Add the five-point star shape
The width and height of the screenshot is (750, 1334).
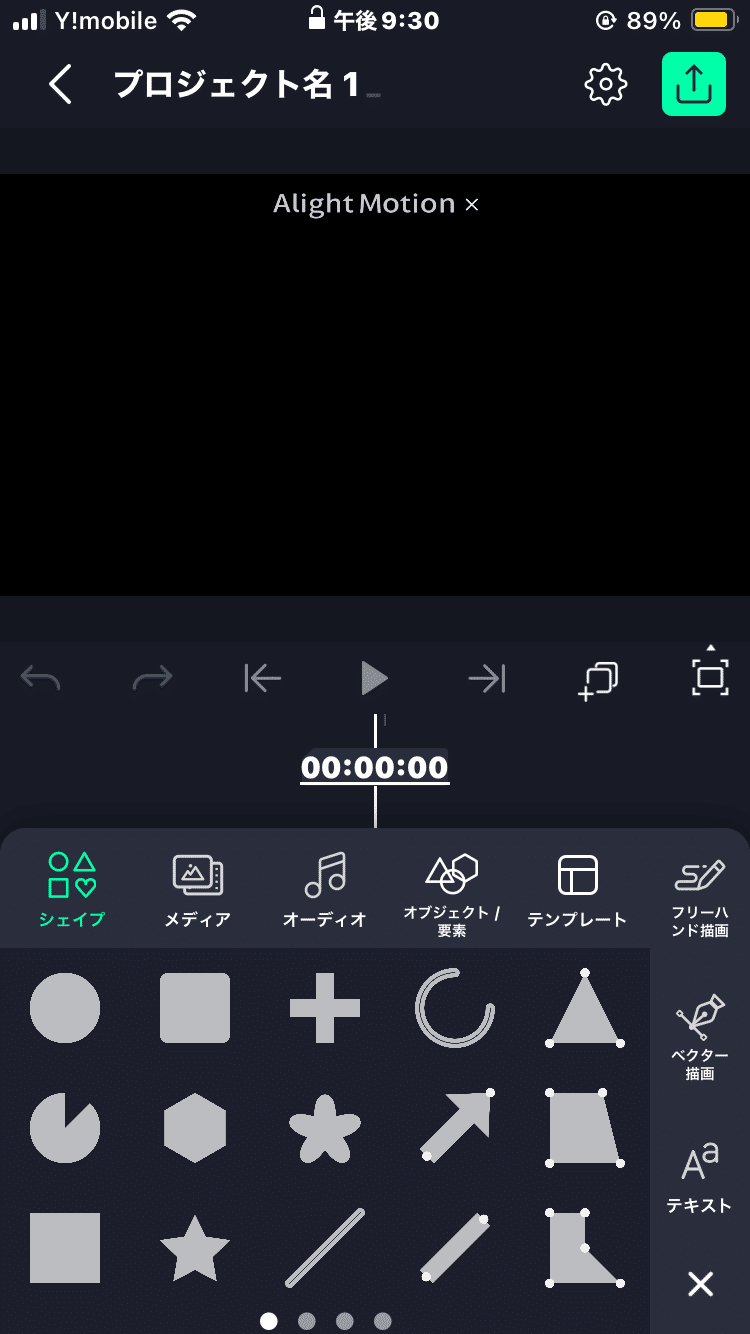pyautogui.click(x=195, y=1248)
